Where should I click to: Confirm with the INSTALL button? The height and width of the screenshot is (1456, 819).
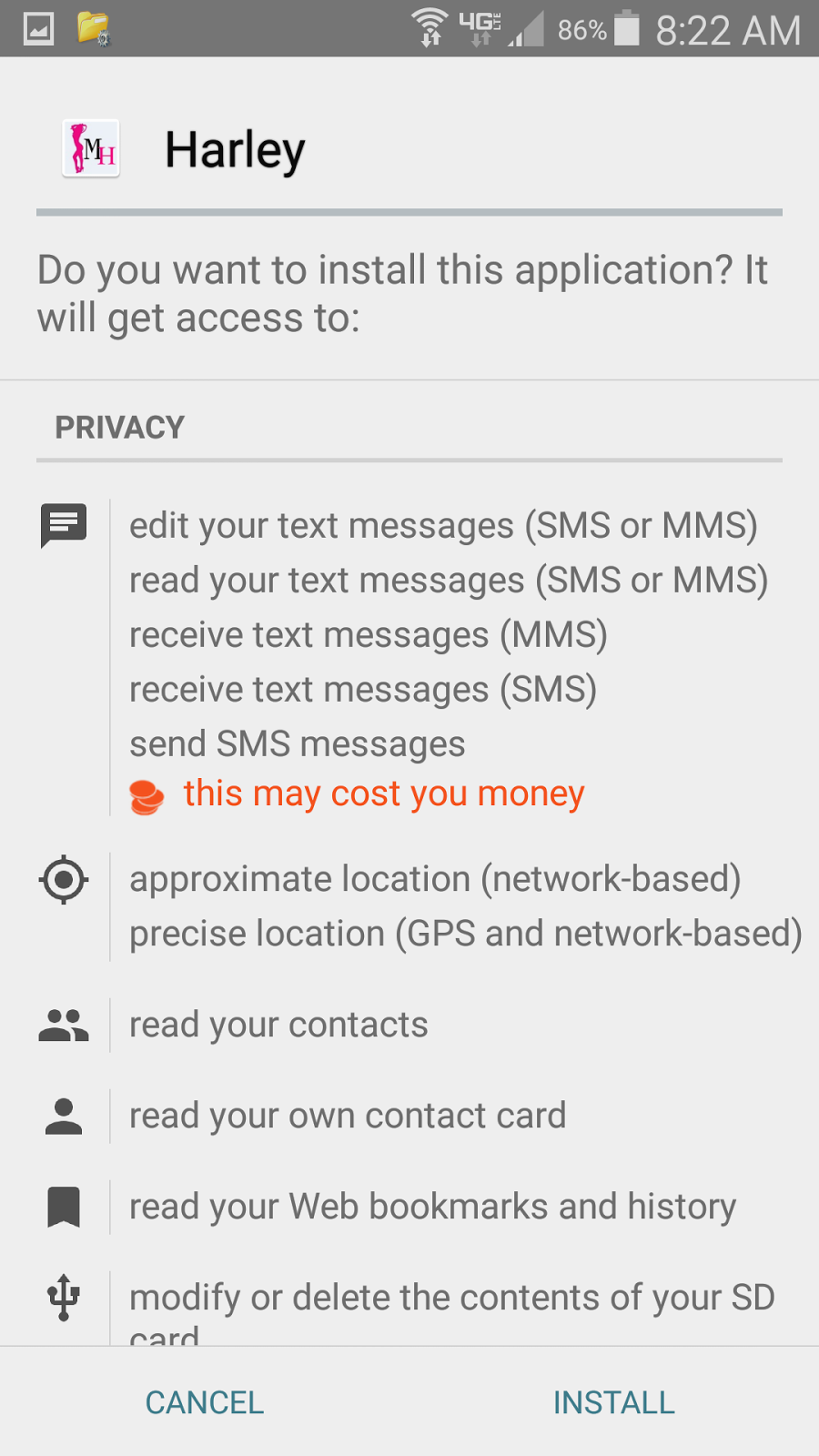tap(614, 1402)
